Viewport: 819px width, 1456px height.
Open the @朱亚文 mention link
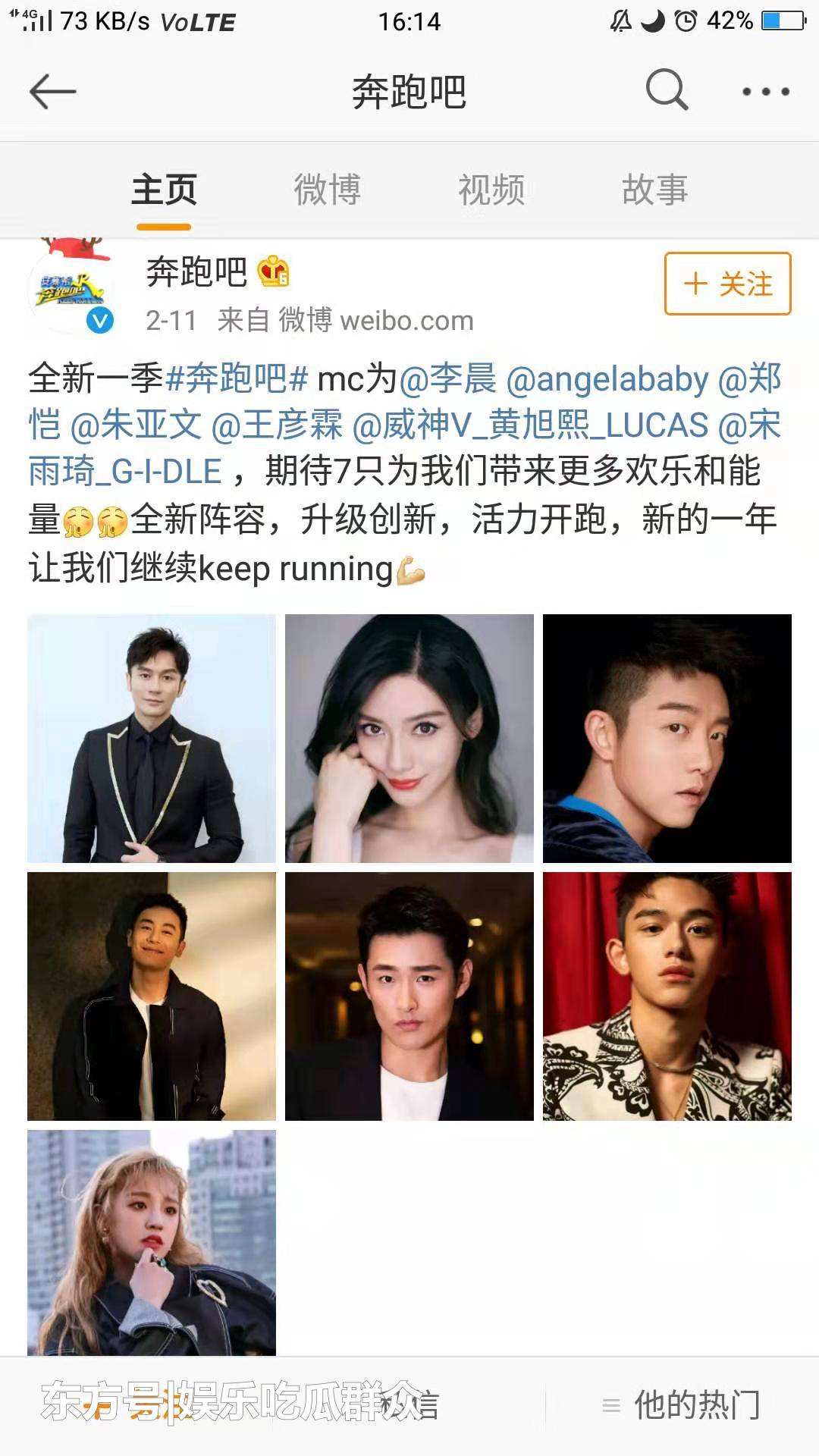136,425
